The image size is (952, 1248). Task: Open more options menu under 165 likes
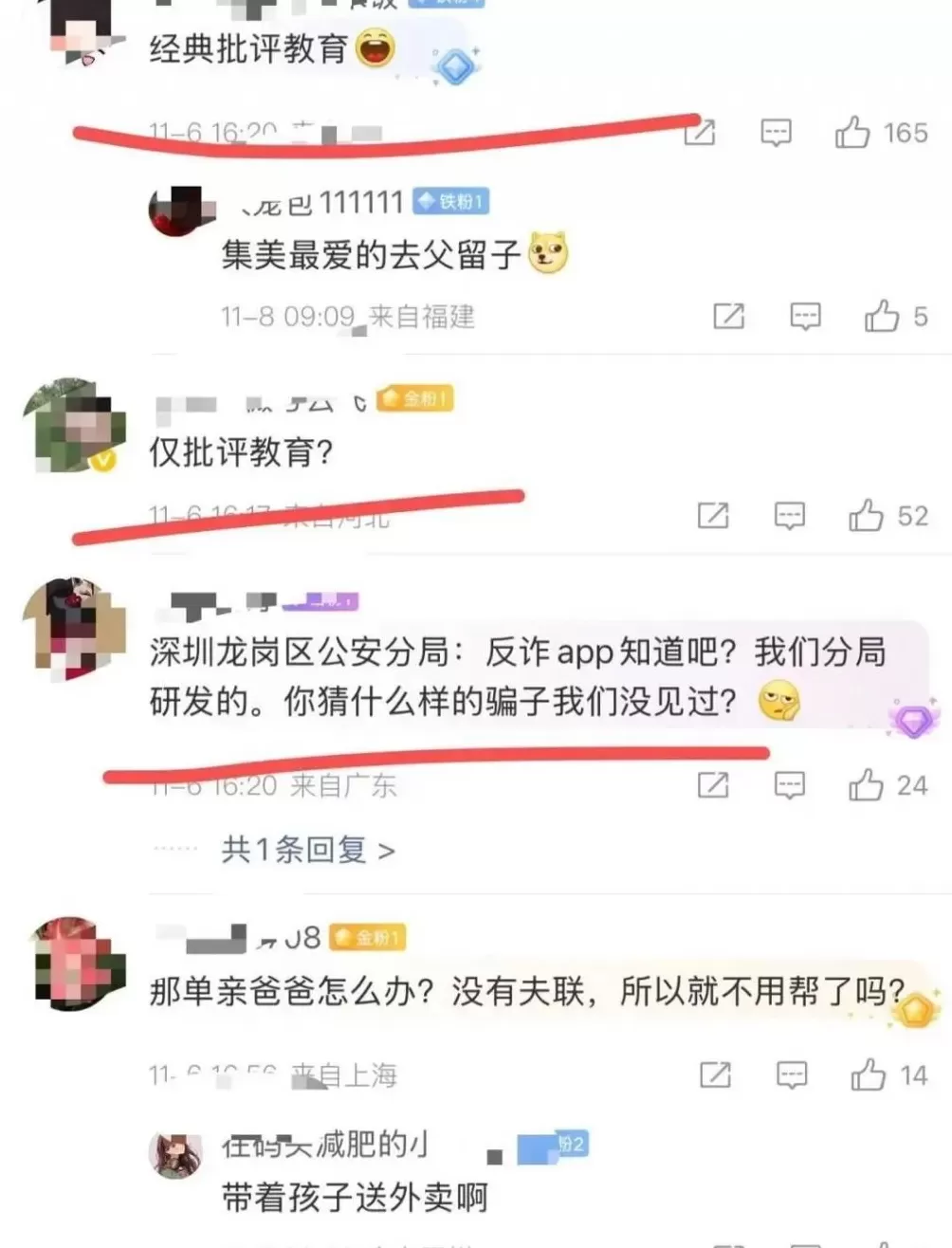pyautogui.click(x=776, y=133)
